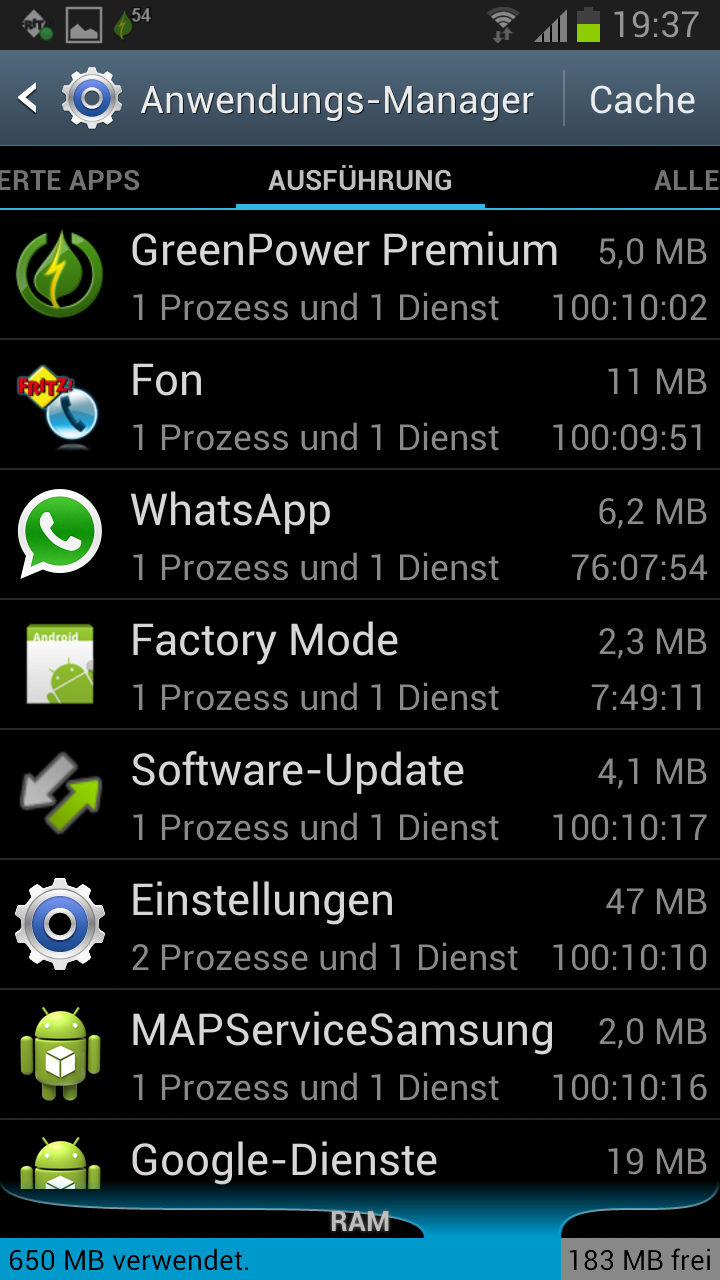Open GreenPower Premium process details
This screenshot has height=1280, width=720.
click(360, 275)
